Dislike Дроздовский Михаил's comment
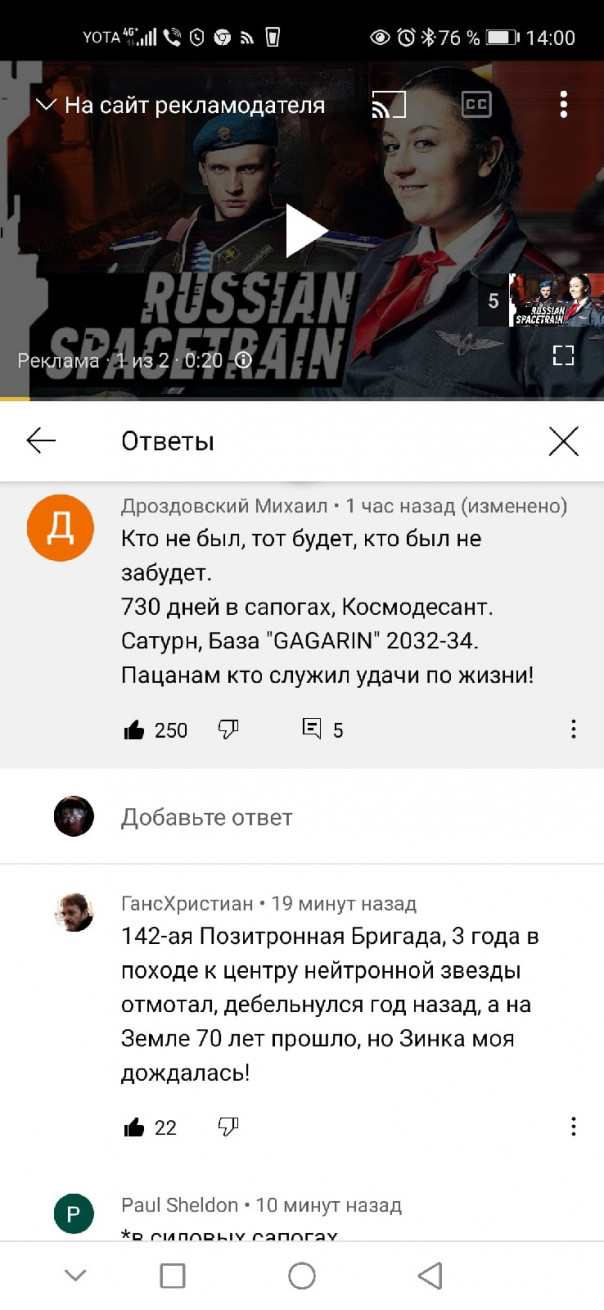The width and height of the screenshot is (604, 1310). (x=228, y=730)
